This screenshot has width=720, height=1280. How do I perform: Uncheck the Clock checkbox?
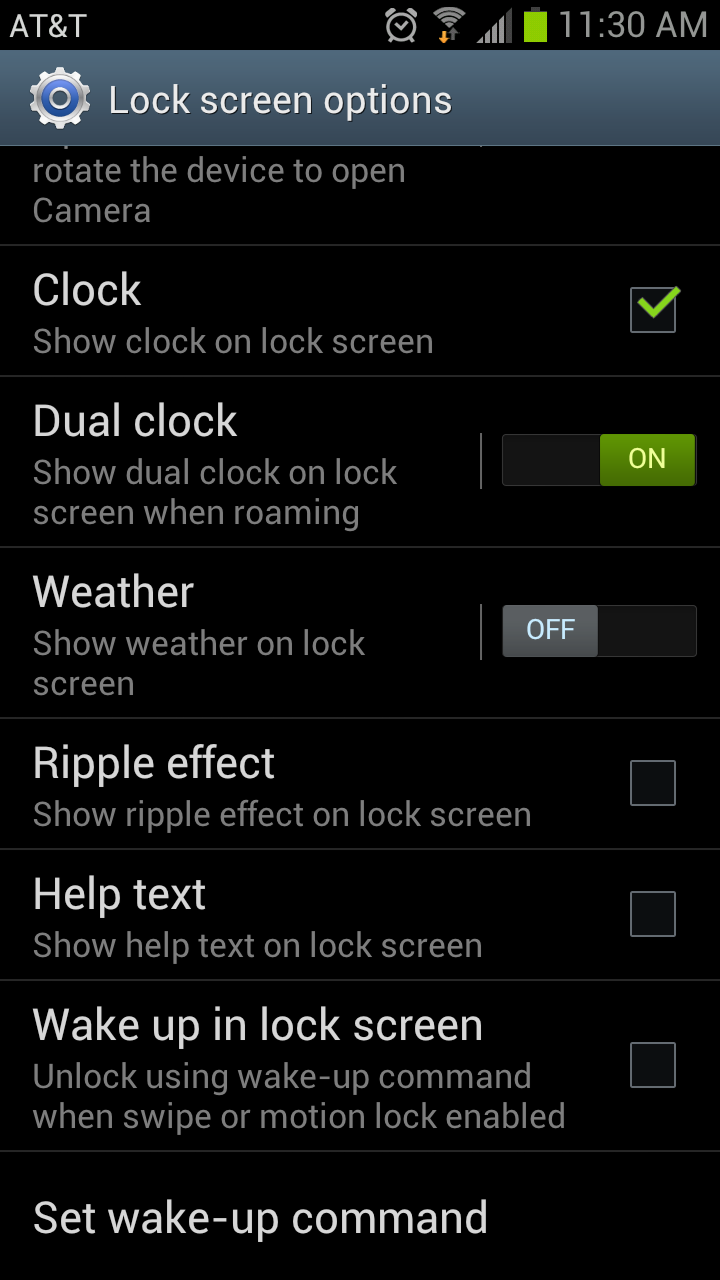tap(653, 310)
